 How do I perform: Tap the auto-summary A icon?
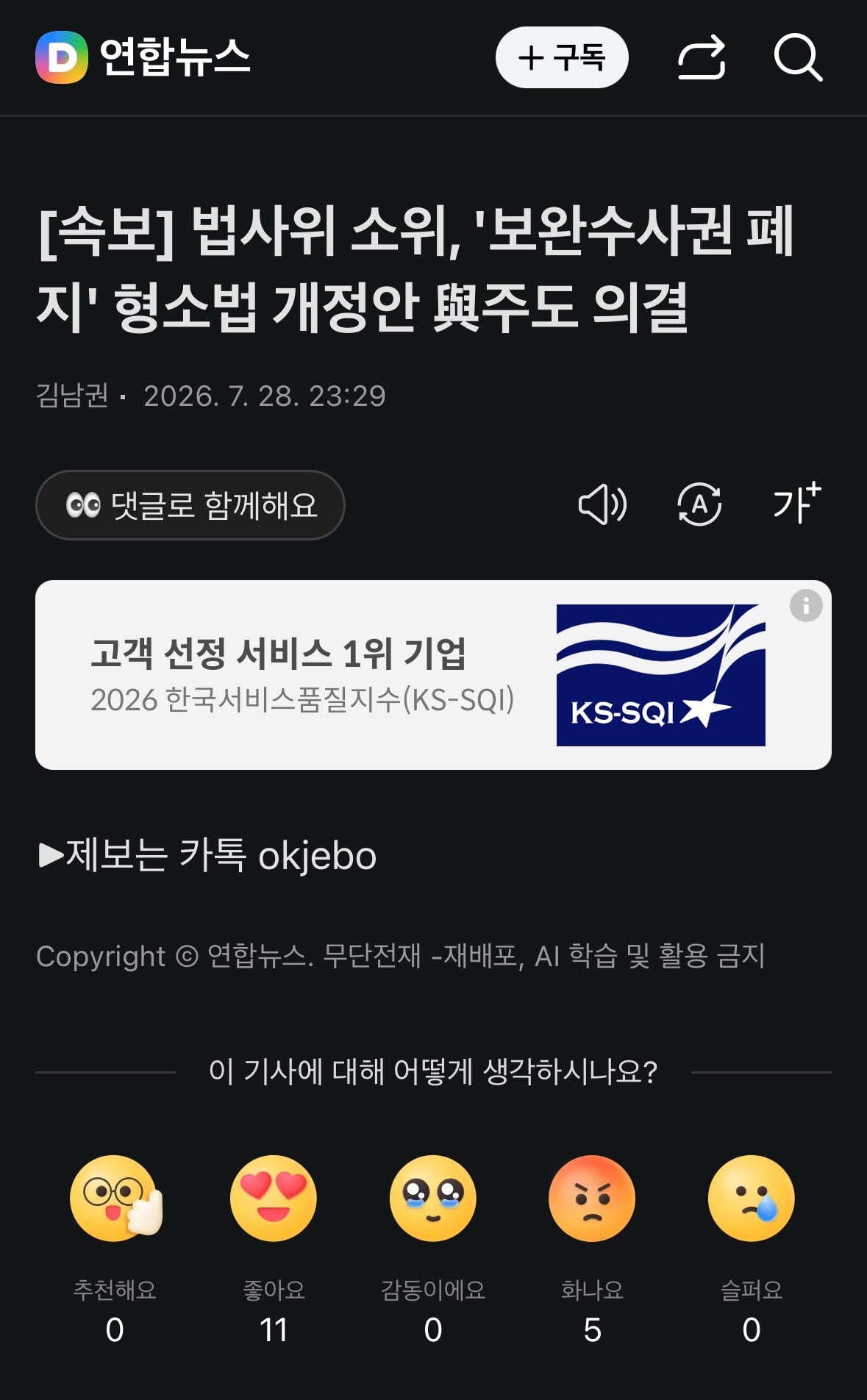coord(699,504)
